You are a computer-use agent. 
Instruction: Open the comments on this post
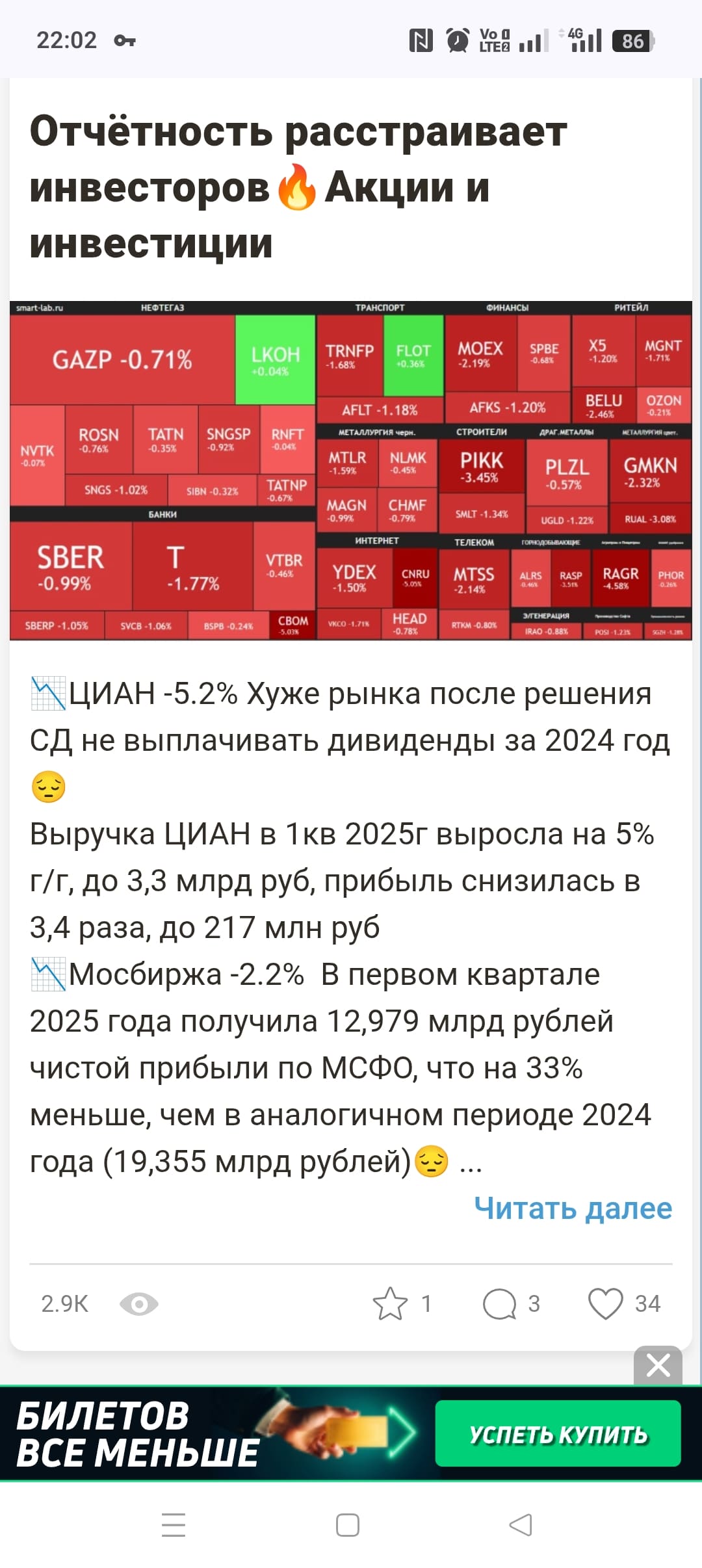click(x=499, y=1303)
